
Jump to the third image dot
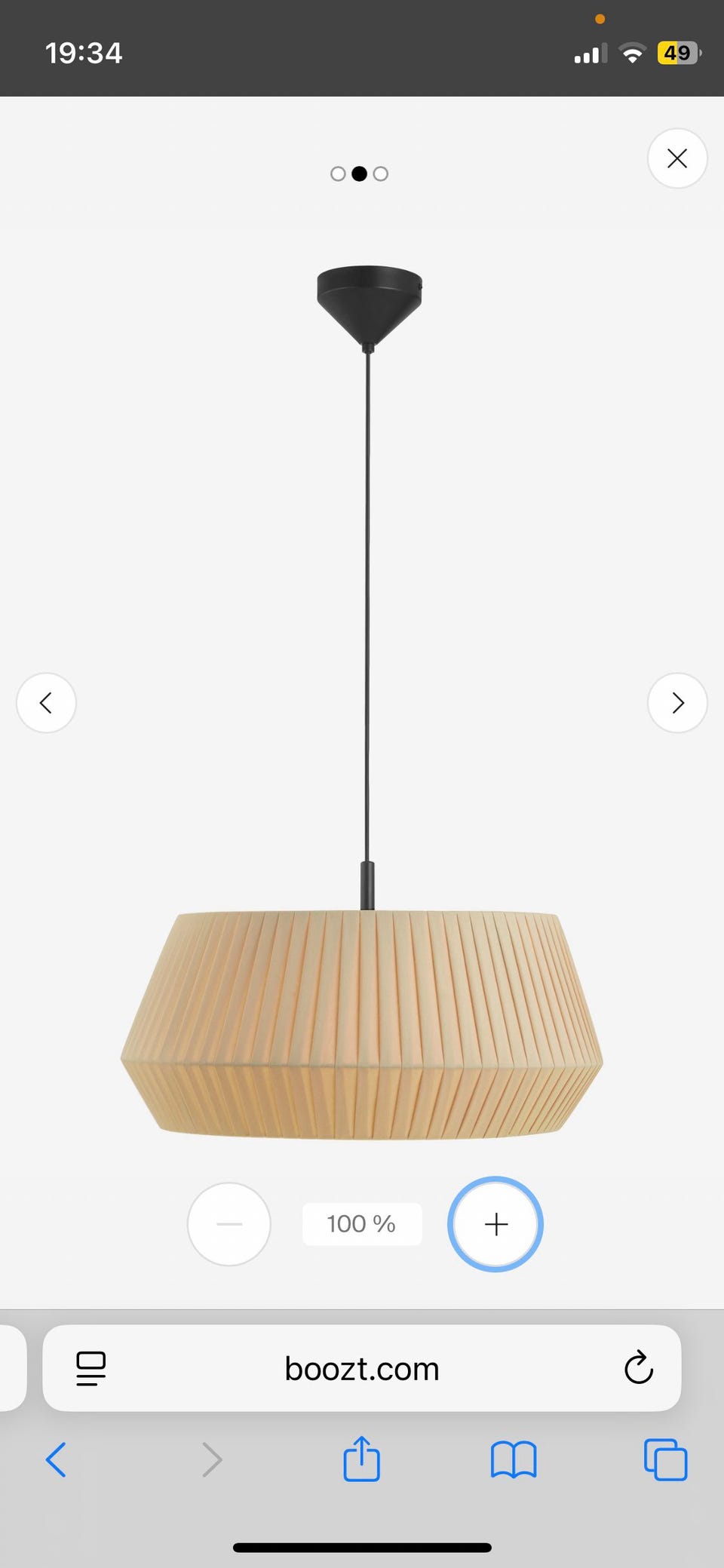tap(381, 174)
